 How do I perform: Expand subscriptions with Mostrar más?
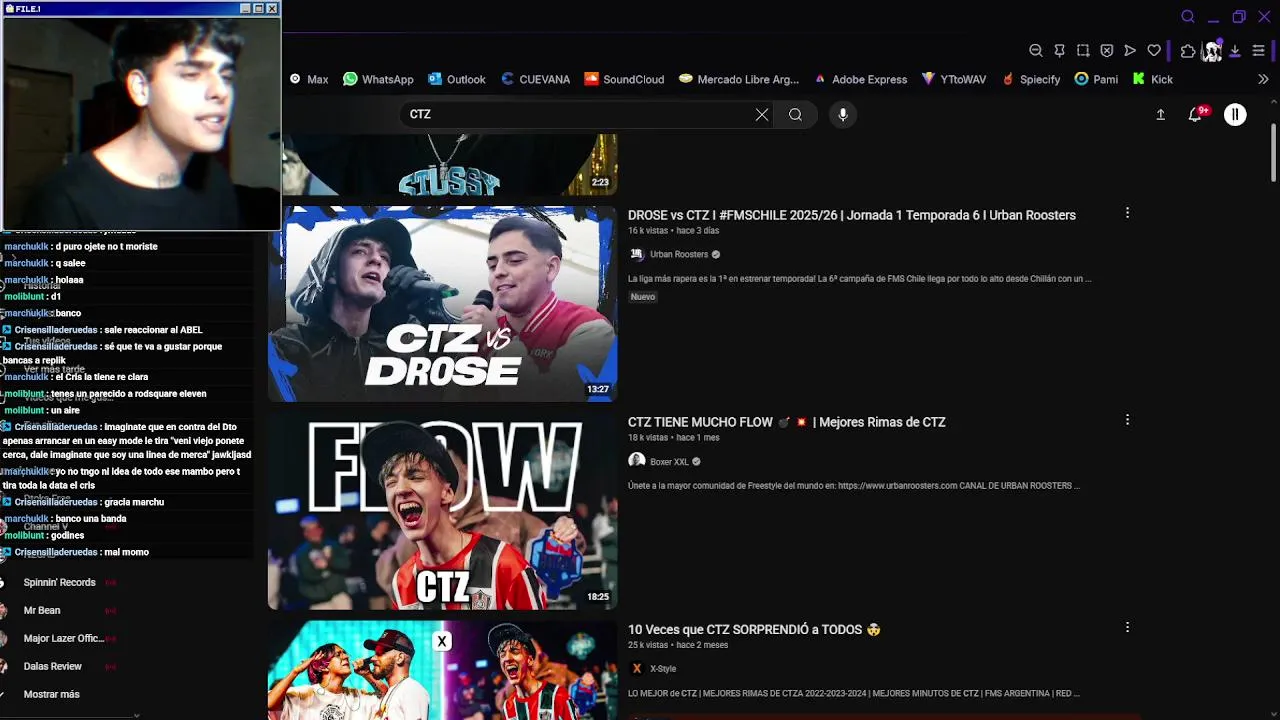coord(51,694)
